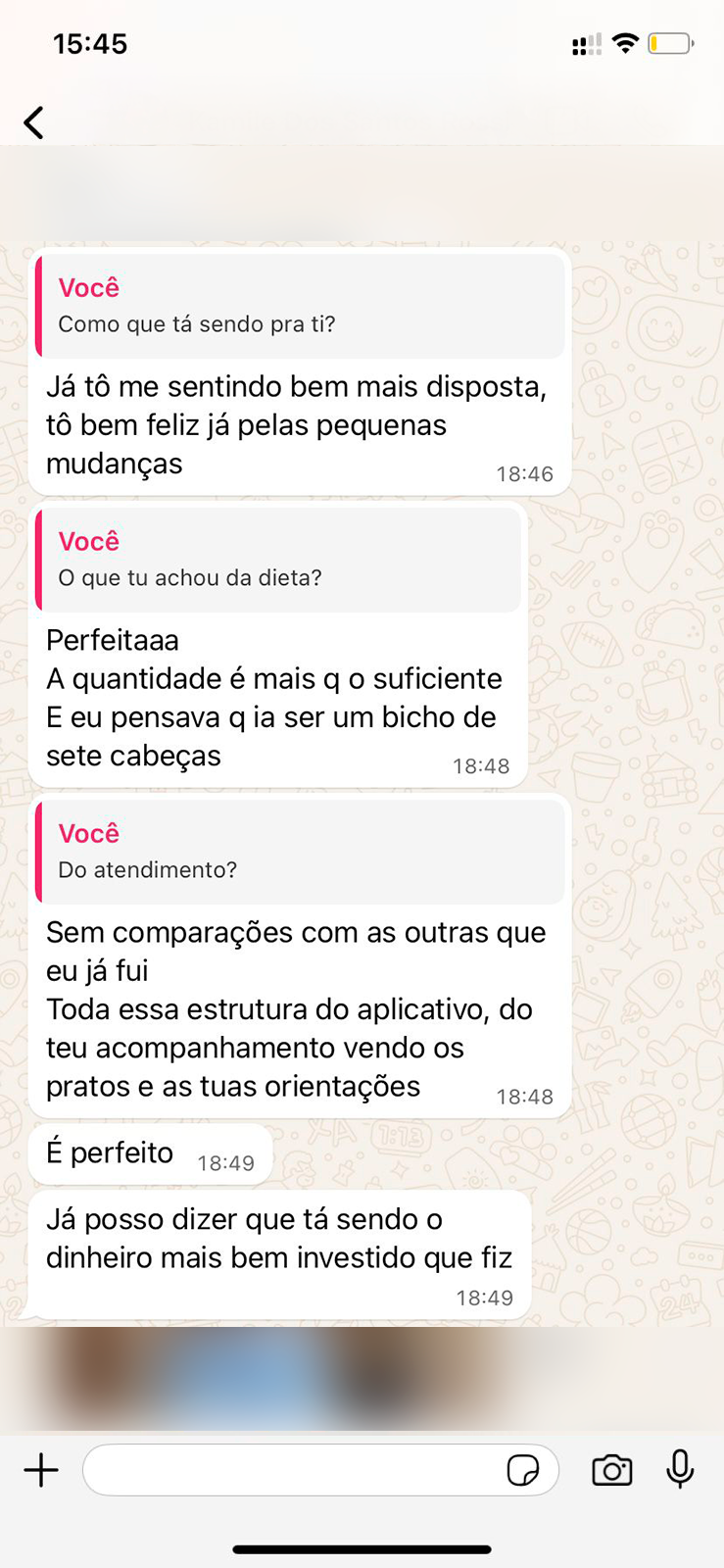Tap the 'Você' label in the quoted message
This screenshot has width=724, height=1568.
[88, 287]
